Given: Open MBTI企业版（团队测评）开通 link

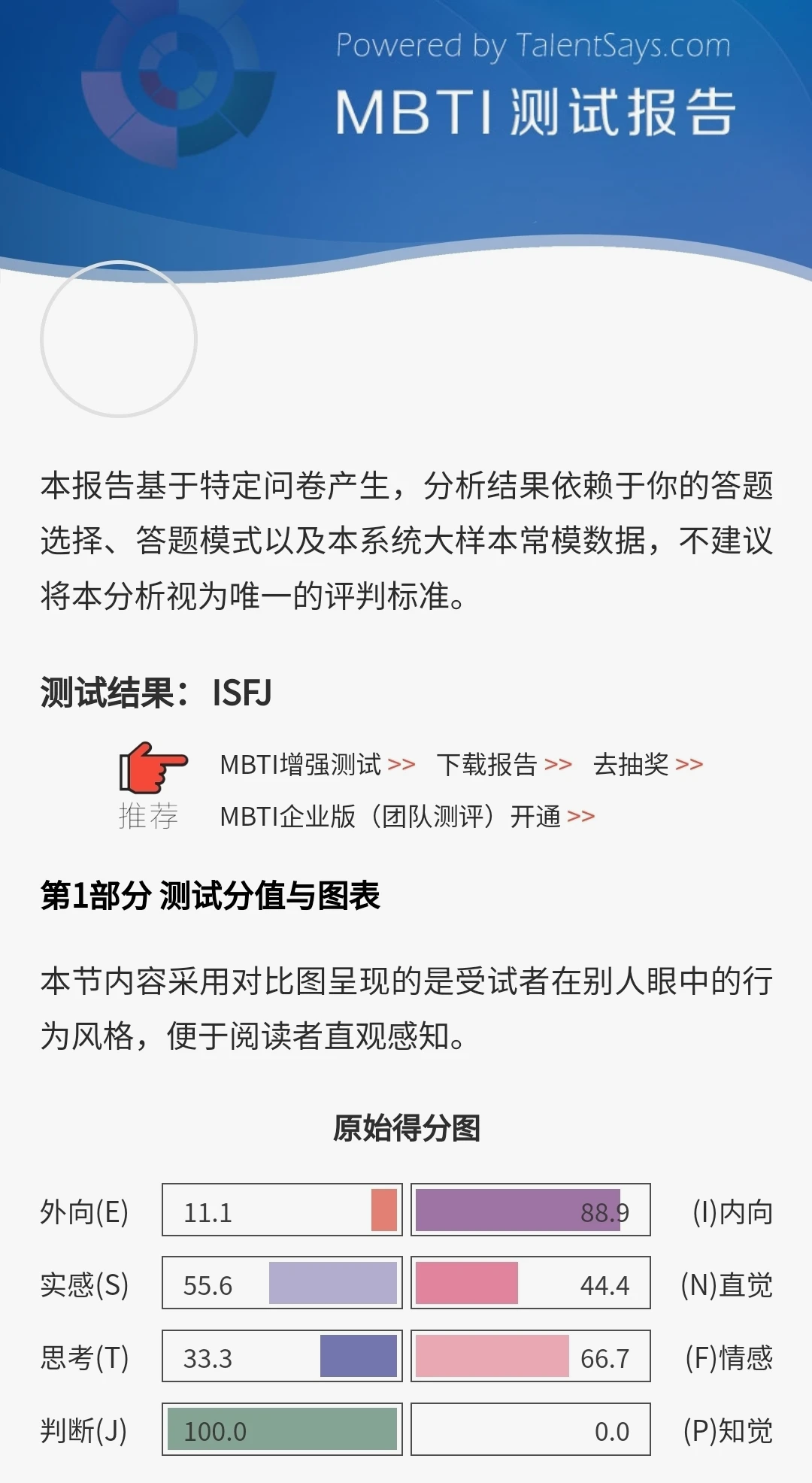Looking at the screenshot, I should (407, 816).
